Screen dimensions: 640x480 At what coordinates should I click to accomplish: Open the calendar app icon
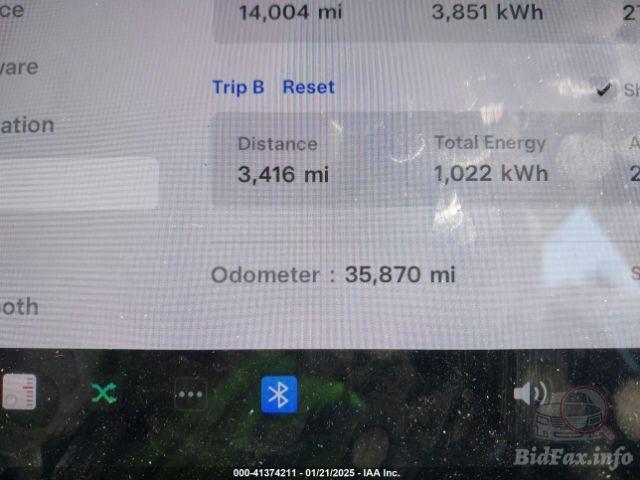[18, 392]
